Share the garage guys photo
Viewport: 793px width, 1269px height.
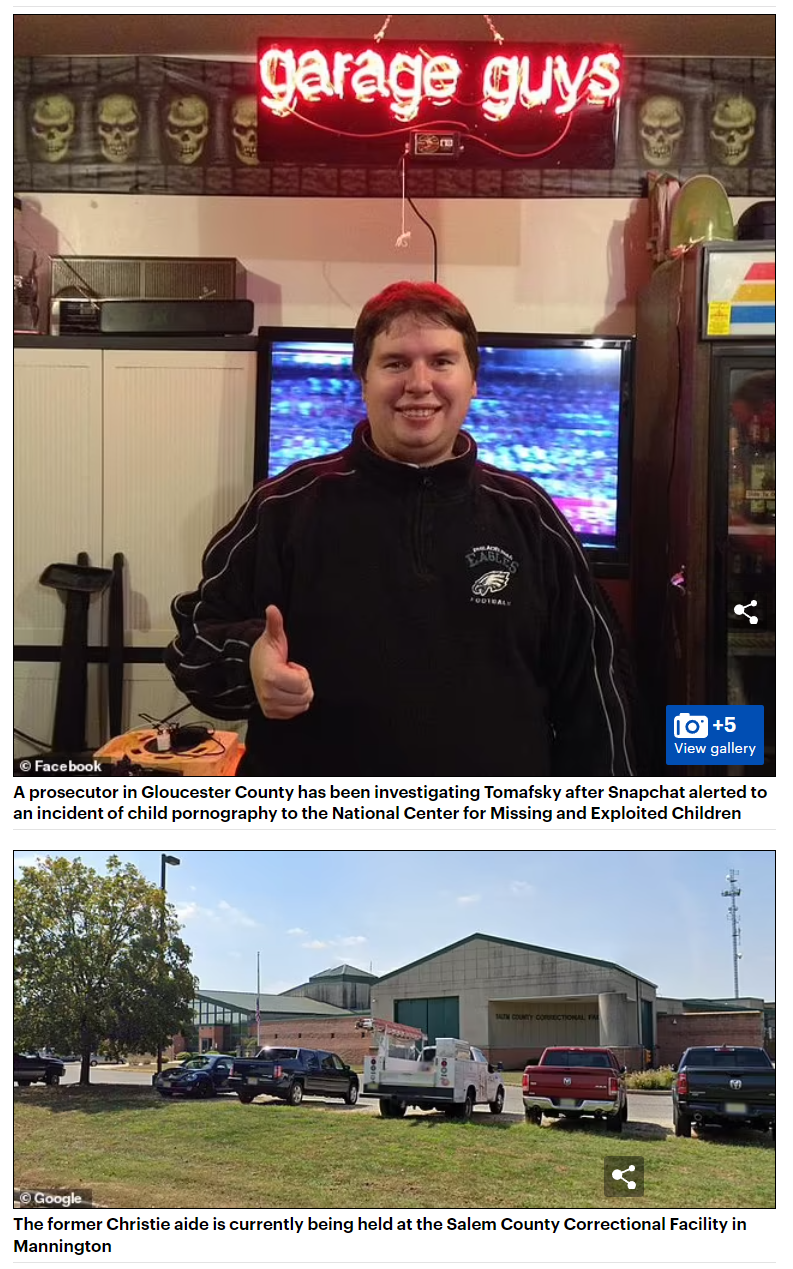(745, 612)
